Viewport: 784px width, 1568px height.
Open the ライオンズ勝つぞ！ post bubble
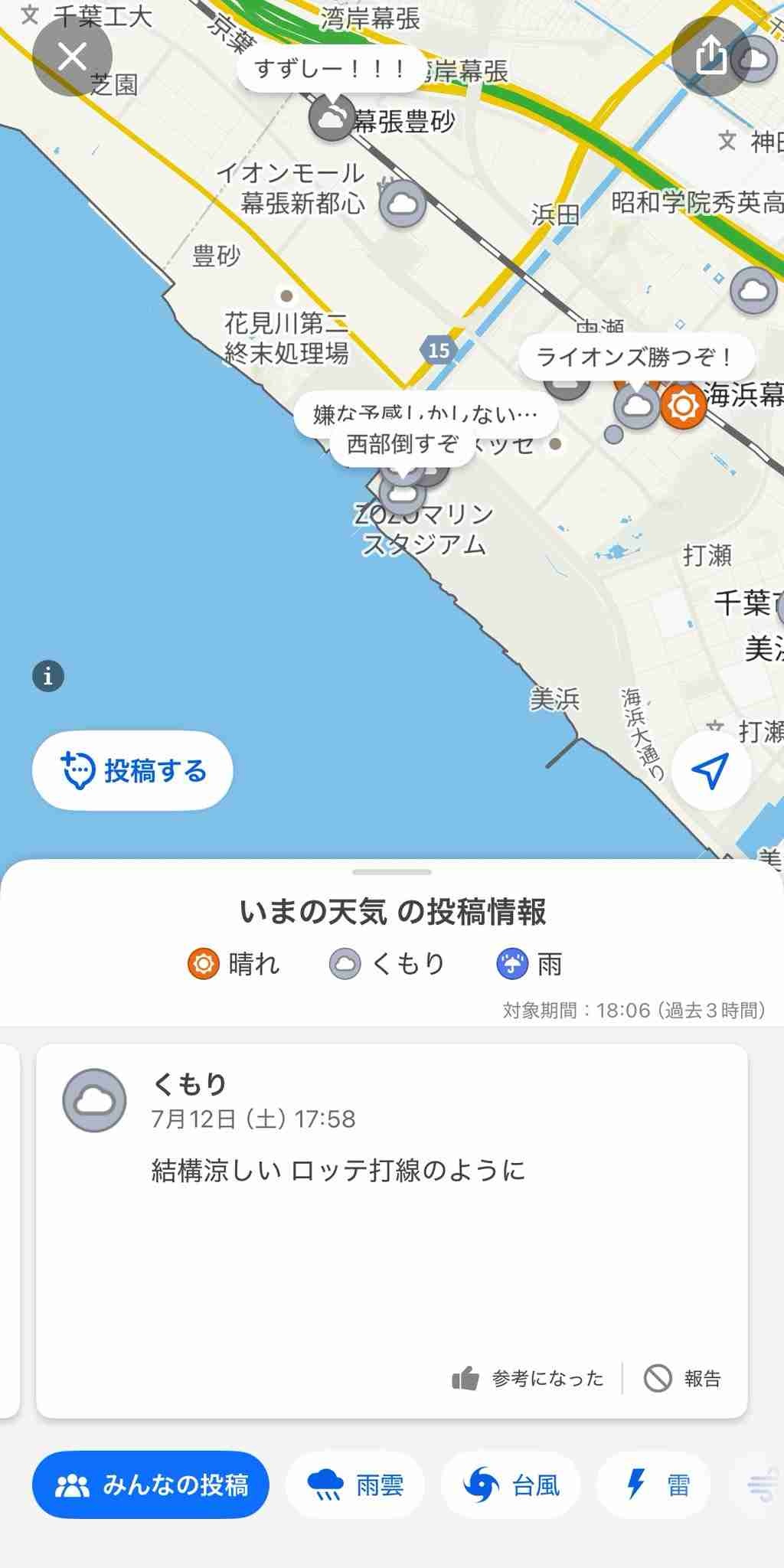tap(635, 357)
